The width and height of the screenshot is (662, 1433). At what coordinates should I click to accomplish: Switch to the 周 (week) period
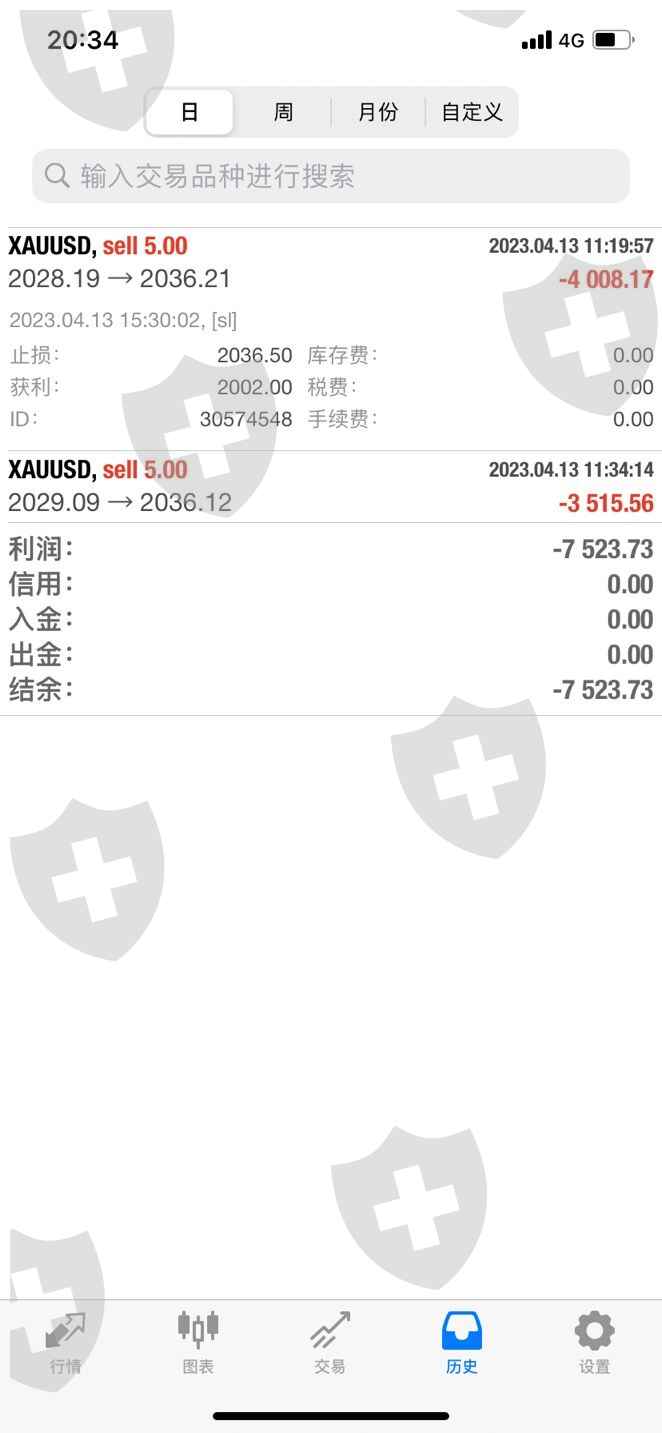coord(283,112)
